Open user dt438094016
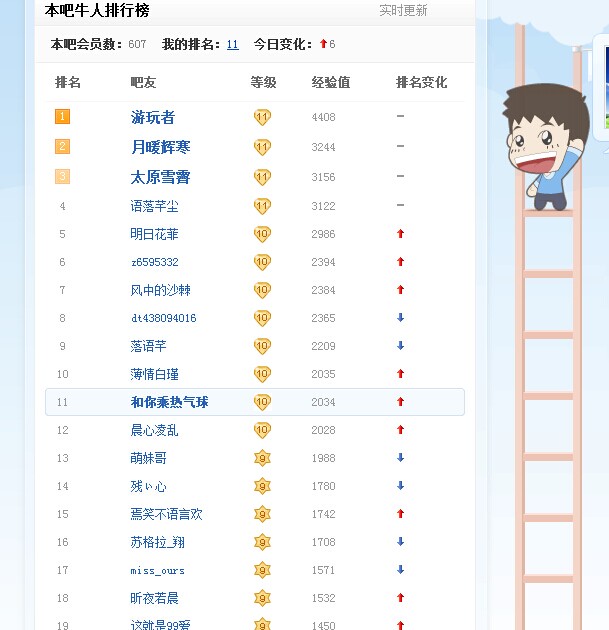 tap(164, 318)
